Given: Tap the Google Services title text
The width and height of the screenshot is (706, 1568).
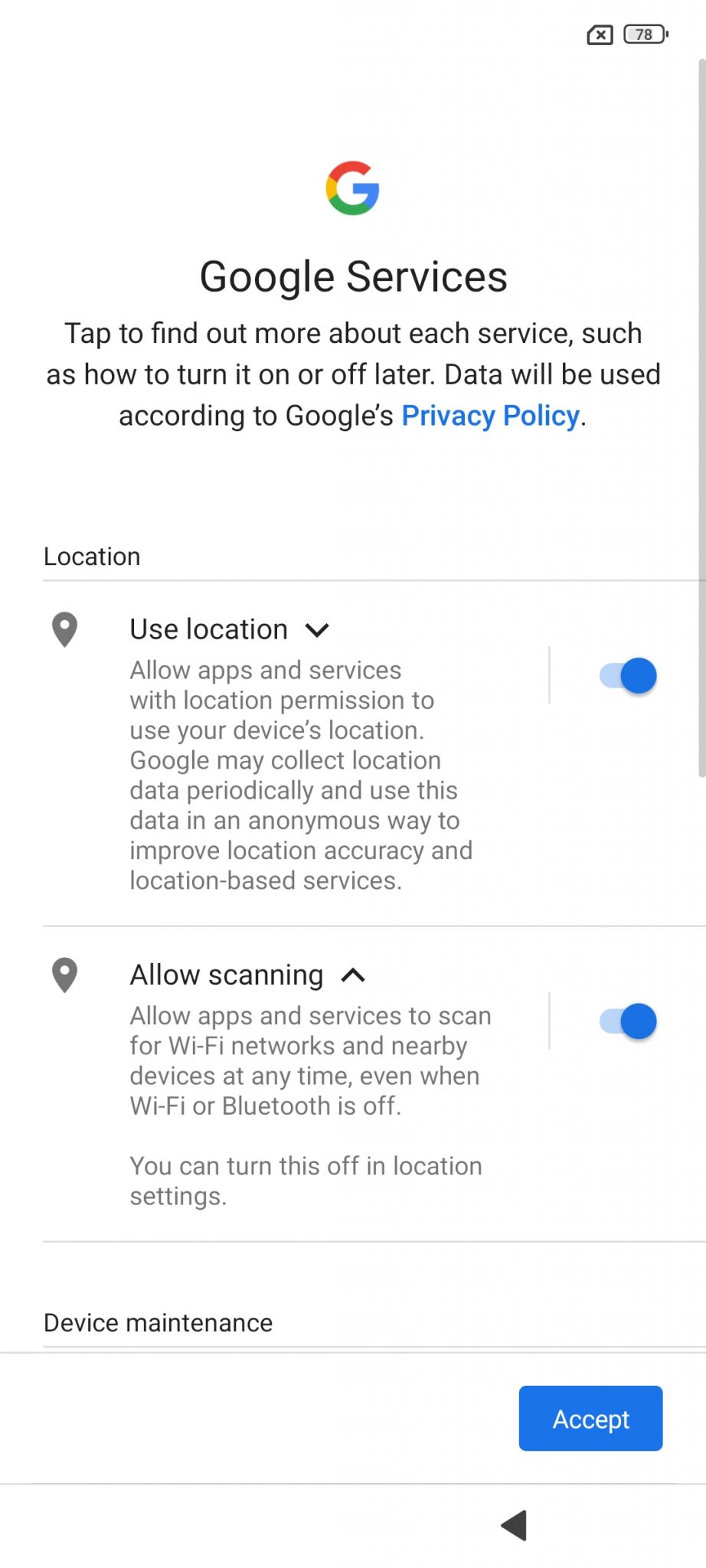Looking at the screenshot, I should (353, 276).
